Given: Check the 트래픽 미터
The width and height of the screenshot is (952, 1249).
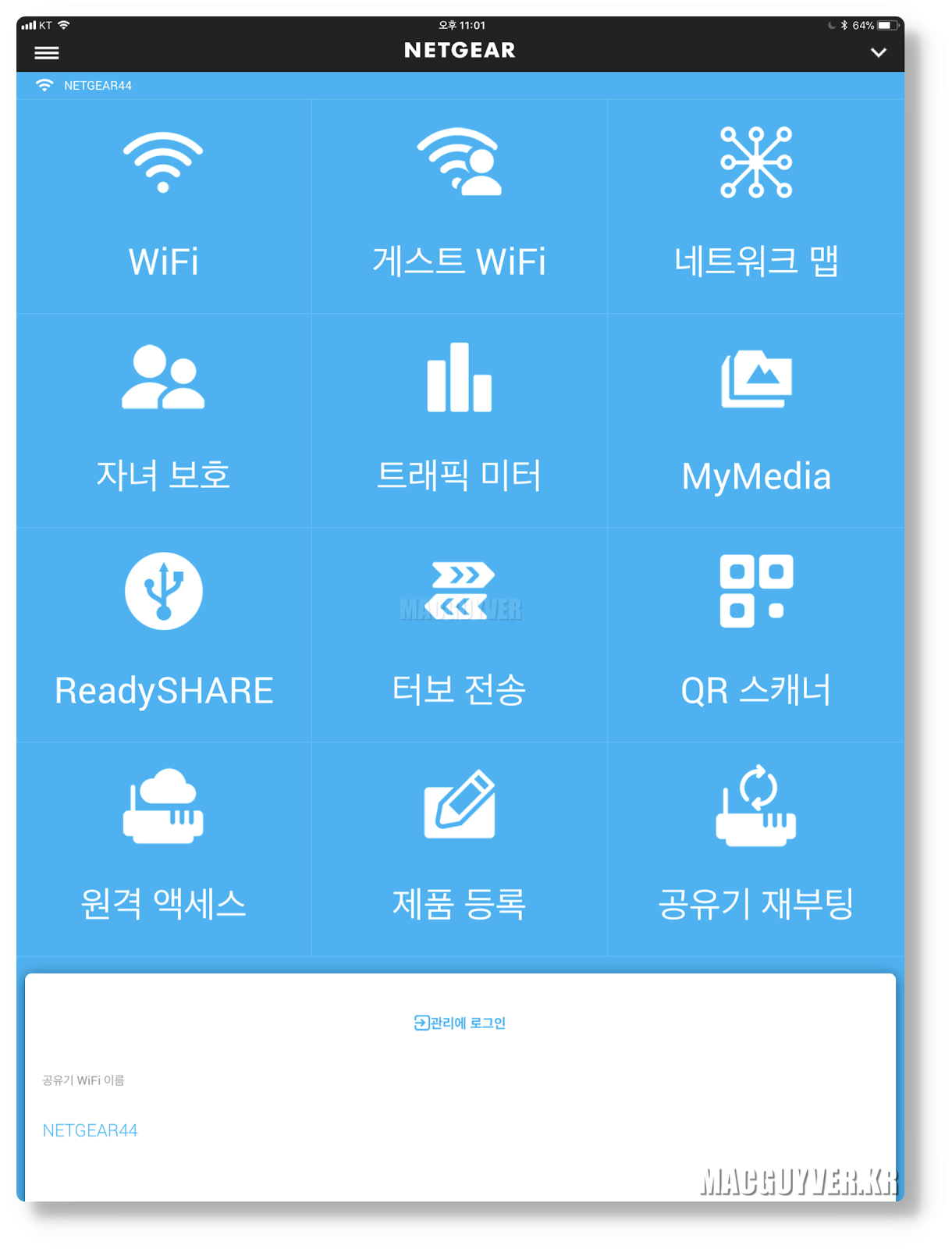Looking at the screenshot, I should [x=459, y=421].
